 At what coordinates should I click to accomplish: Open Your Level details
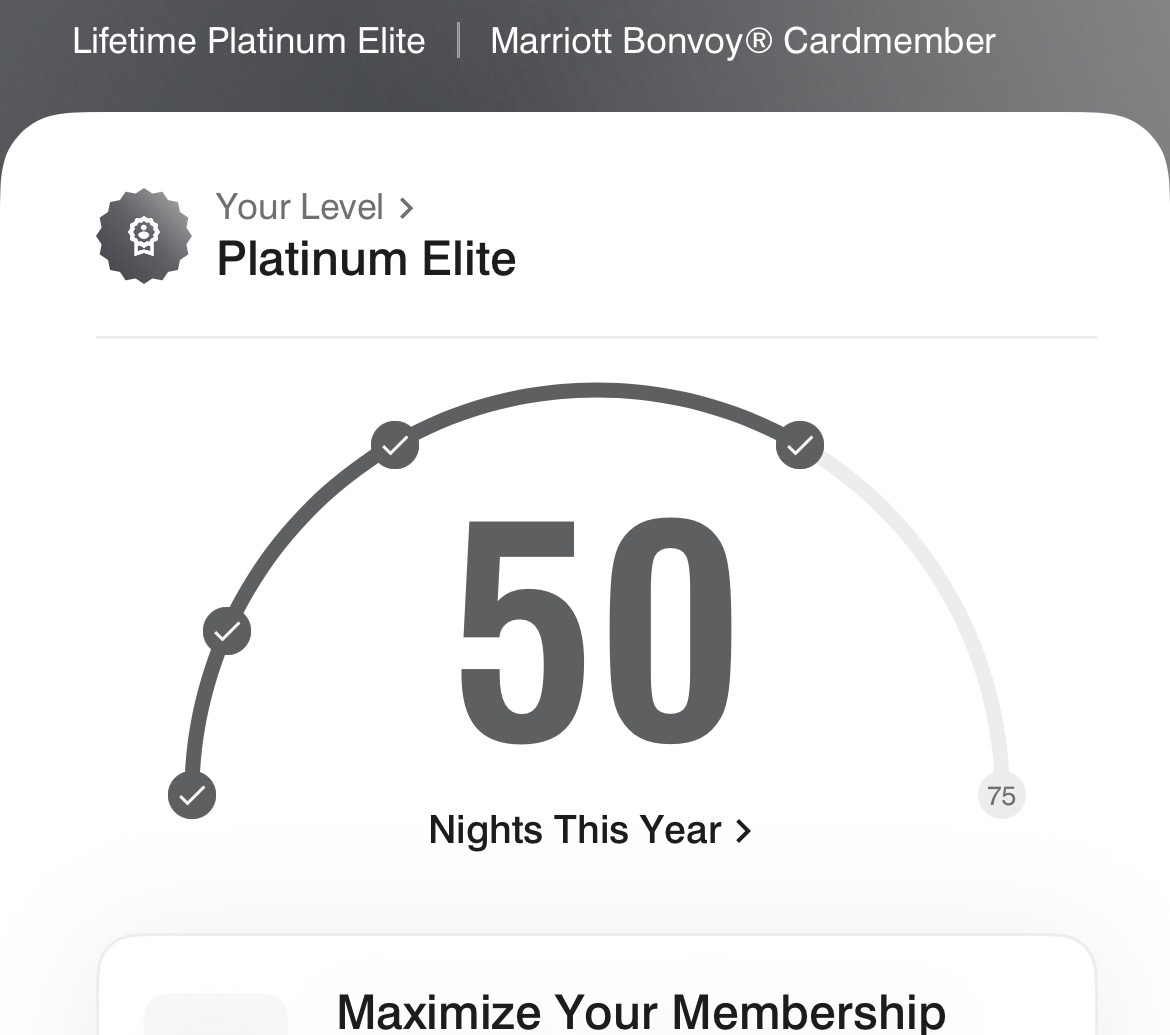(x=314, y=208)
